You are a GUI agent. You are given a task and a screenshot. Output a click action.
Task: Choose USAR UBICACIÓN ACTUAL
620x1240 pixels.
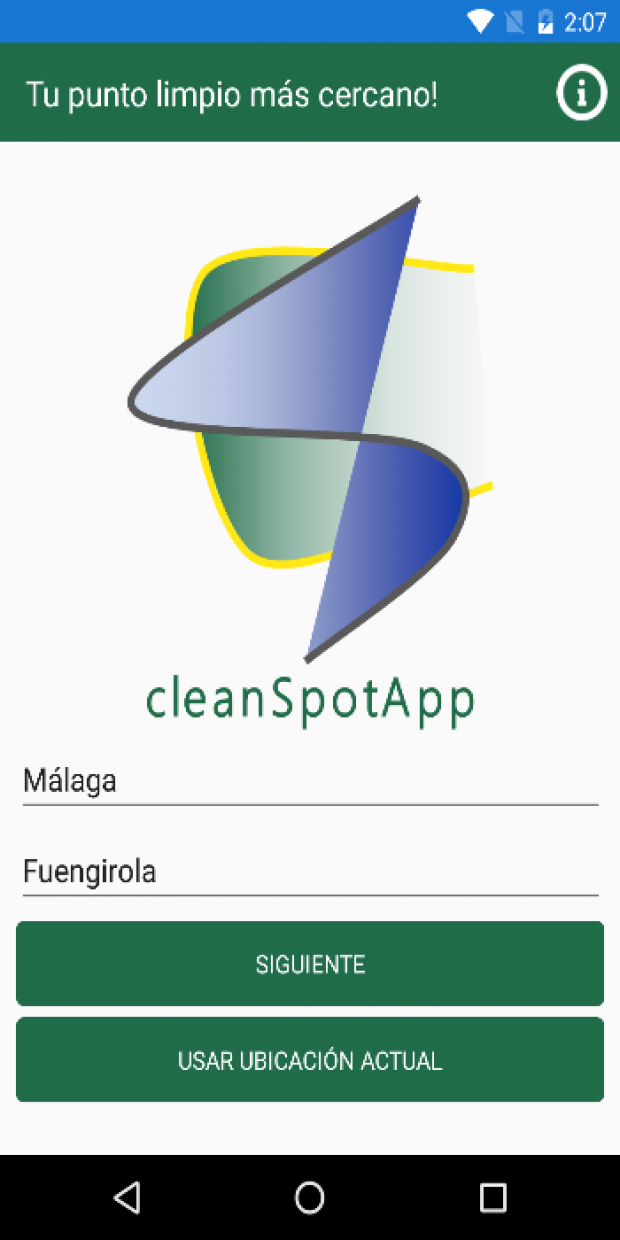[310, 1060]
